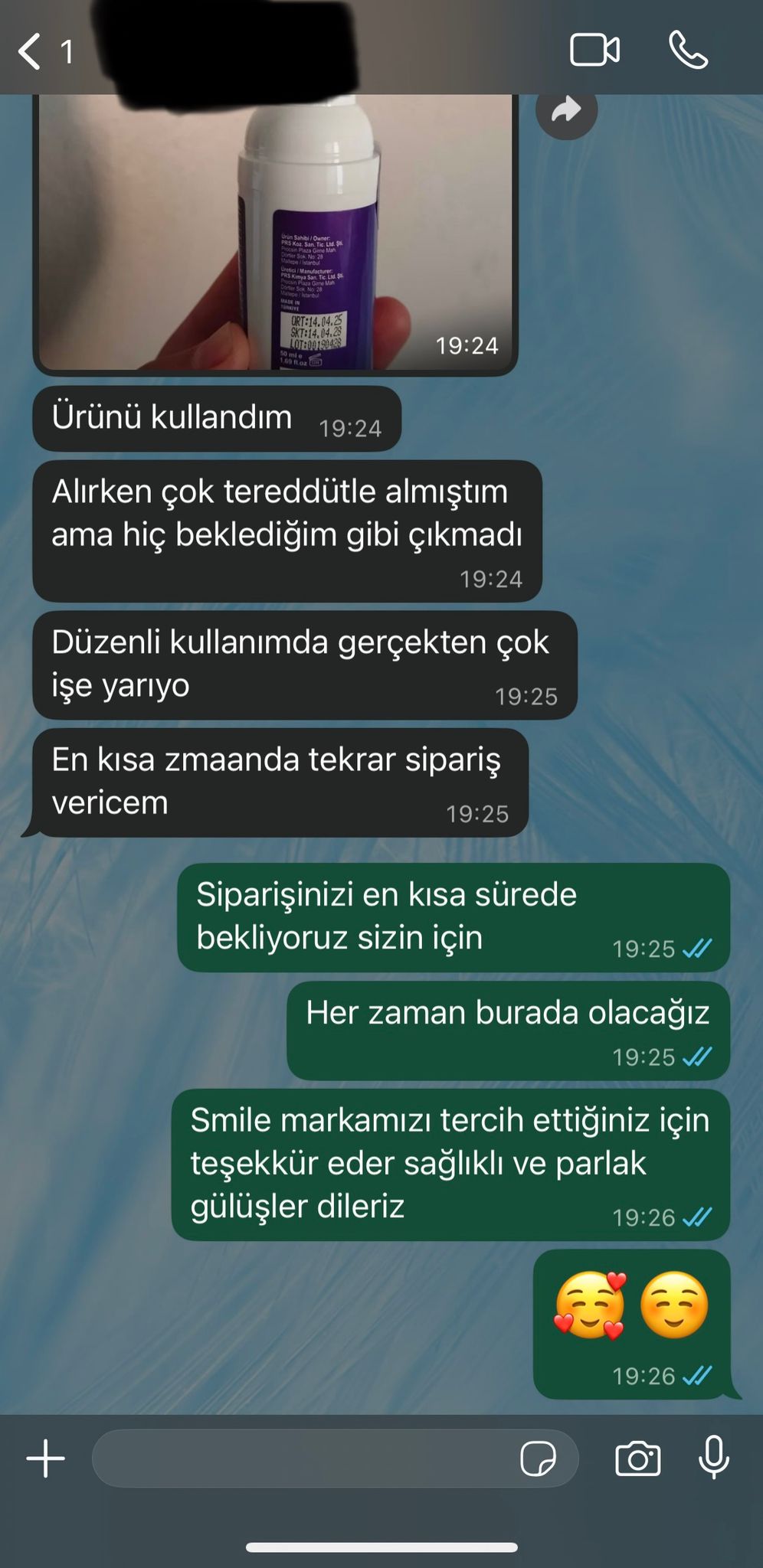Go back to the chat list
This screenshot has height=1568, width=763.
point(31,52)
